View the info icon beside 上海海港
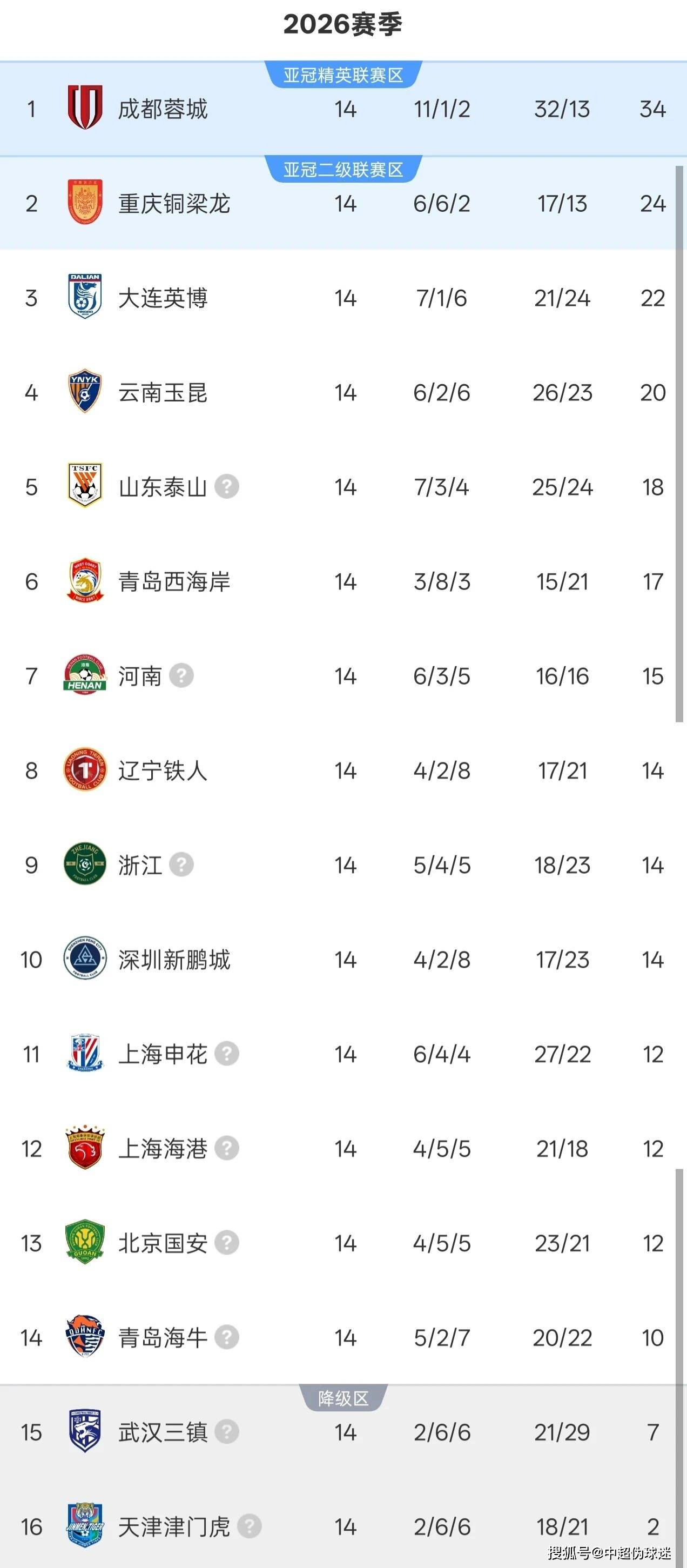The image size is (687, 1568). point(226,1148)
